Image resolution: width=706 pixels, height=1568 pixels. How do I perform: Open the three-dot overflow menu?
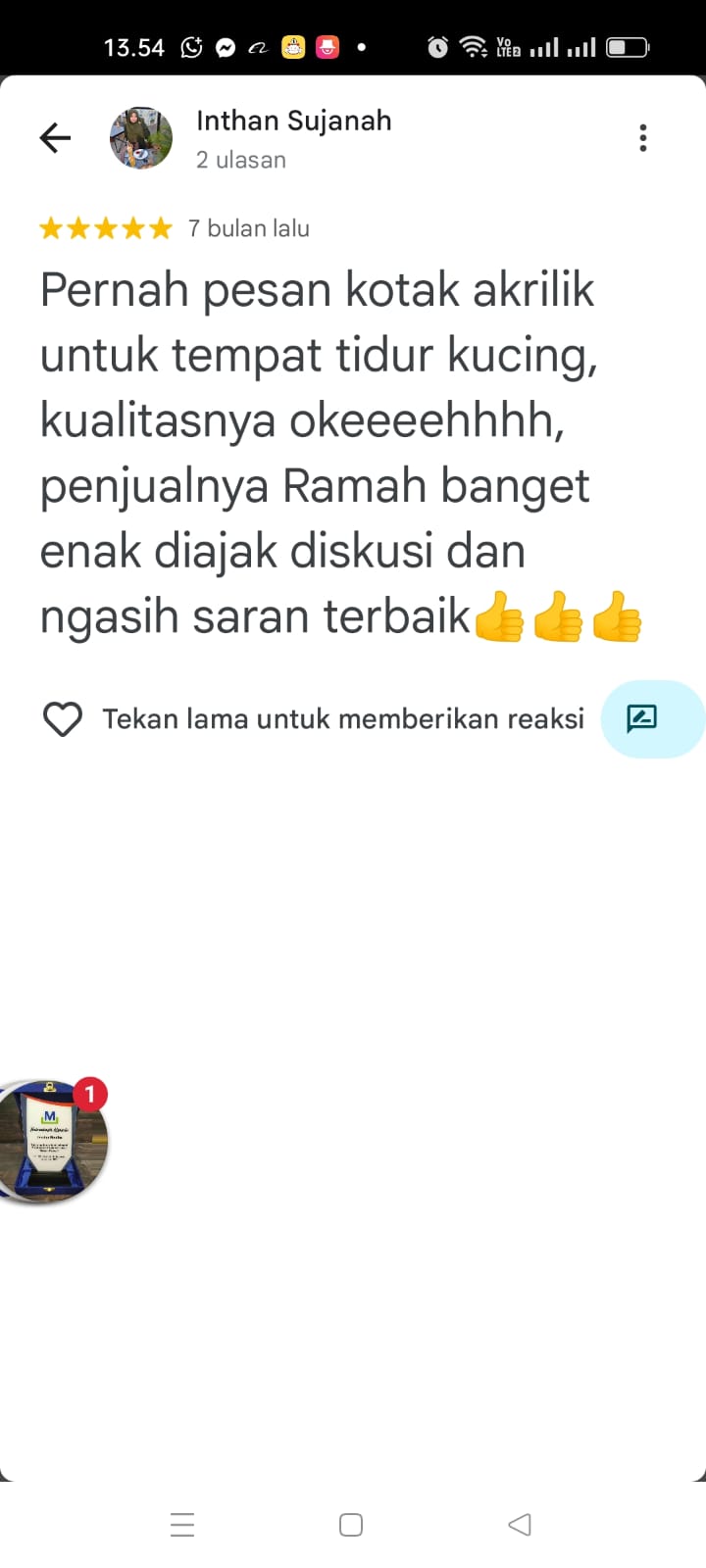pos(643,138)
